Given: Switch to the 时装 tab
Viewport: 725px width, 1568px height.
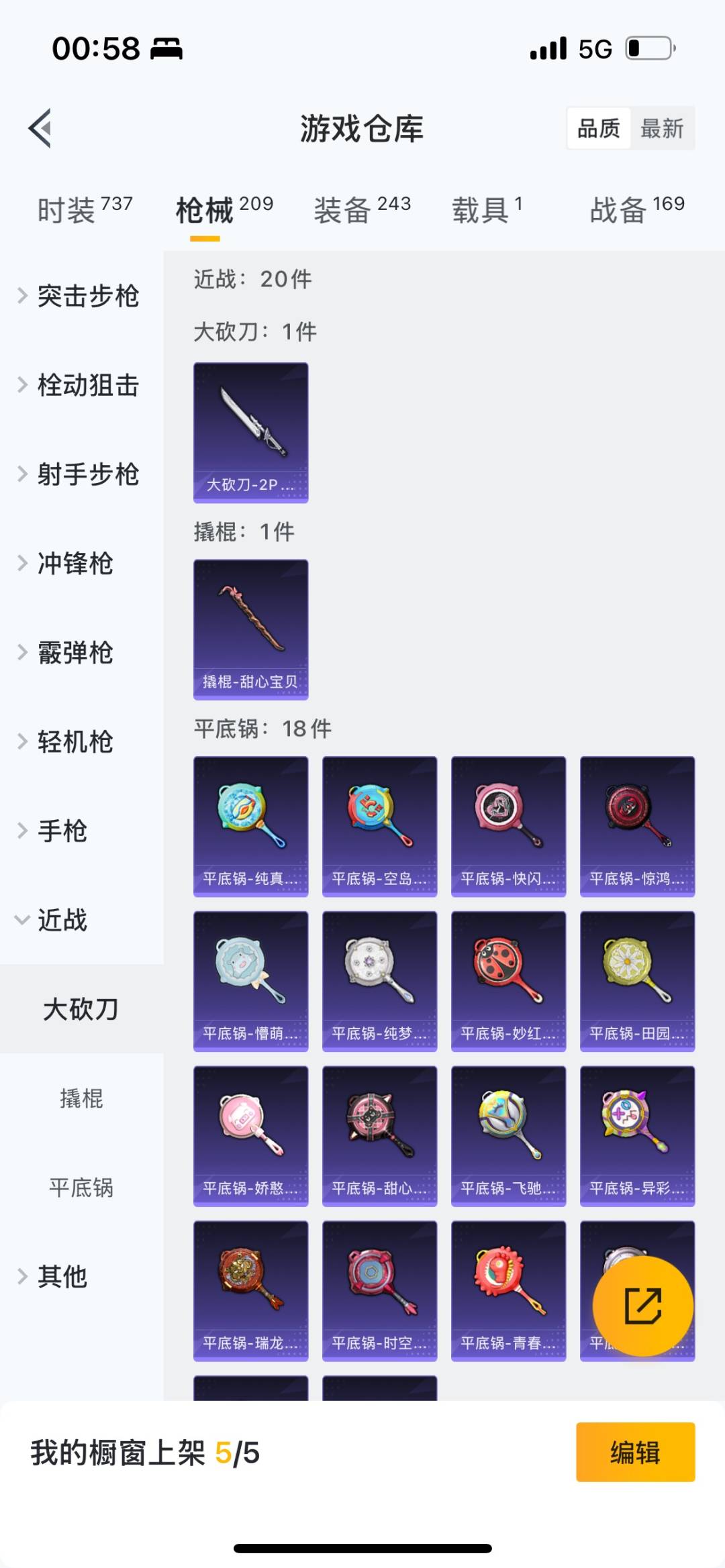Looking at the screenshot, I should (85, 209).
